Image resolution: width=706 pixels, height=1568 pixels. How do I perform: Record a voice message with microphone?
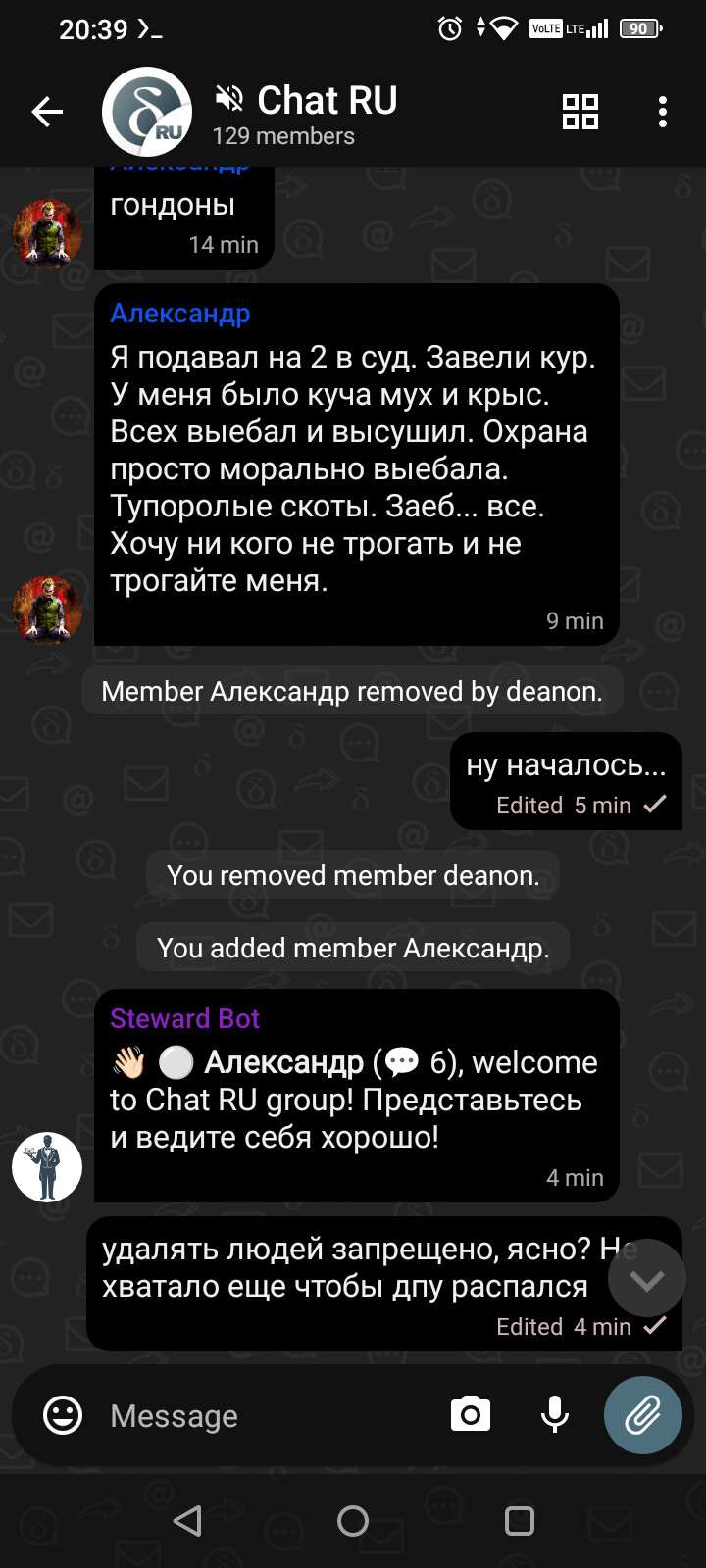pyautogui.click(x=555, y=1414)
